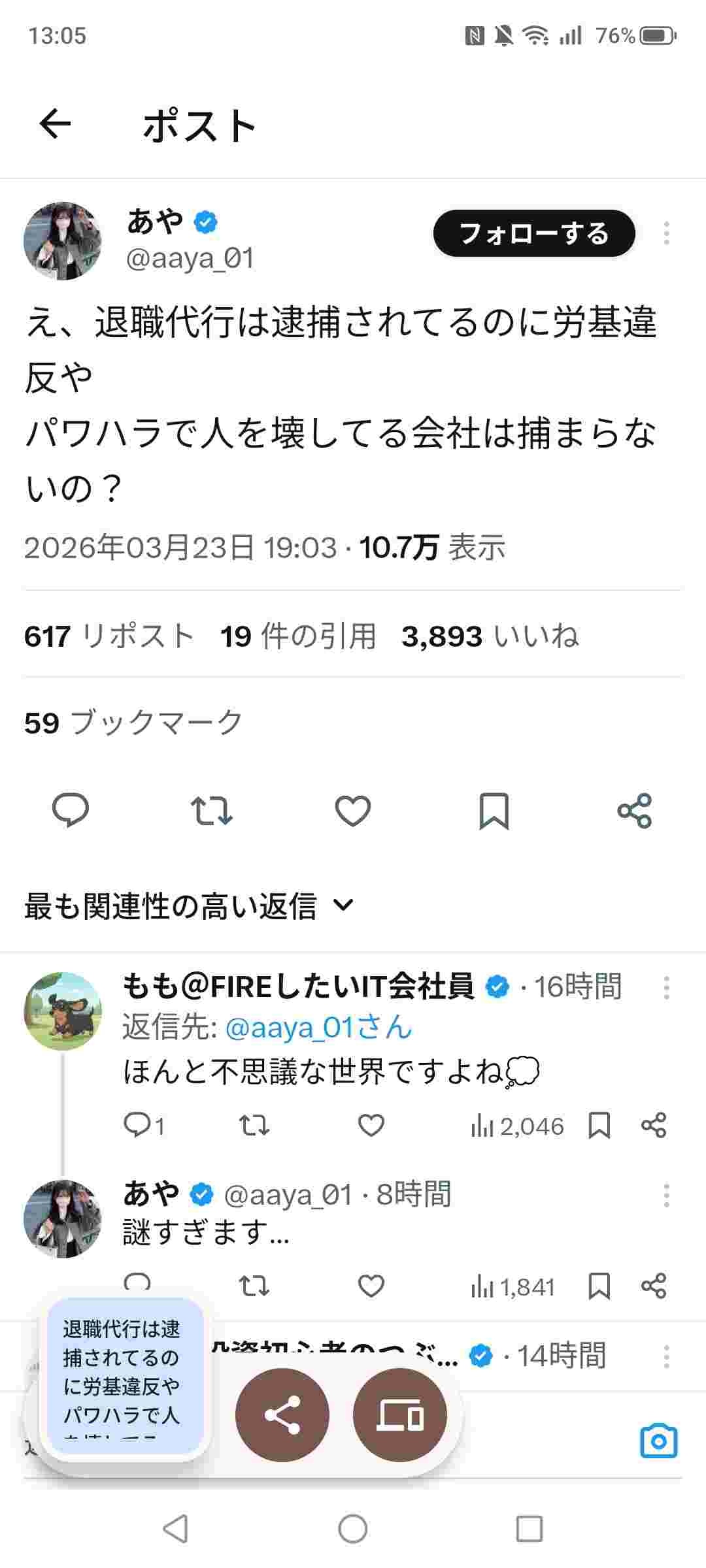706x1568 pixels.
Task: Open @aaya_01さん mention link in もも's reply
Action: coord(318,1028)
